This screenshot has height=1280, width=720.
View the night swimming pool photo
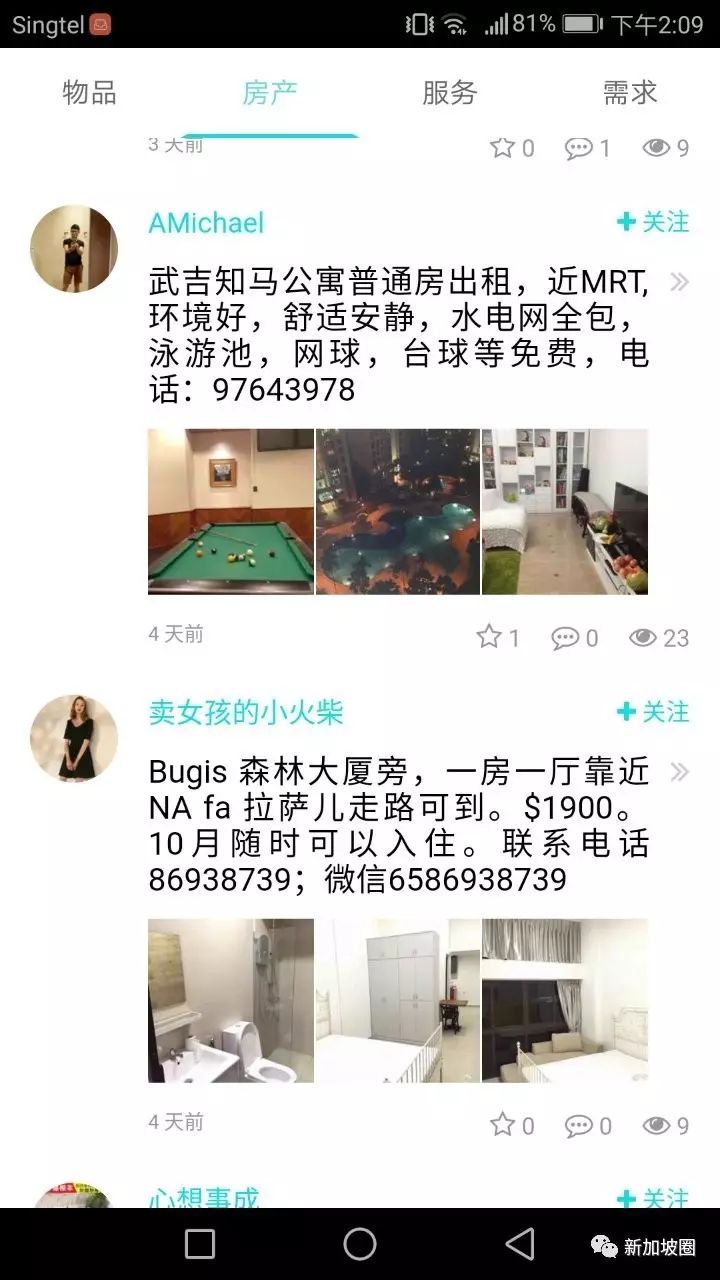point(398,512)
